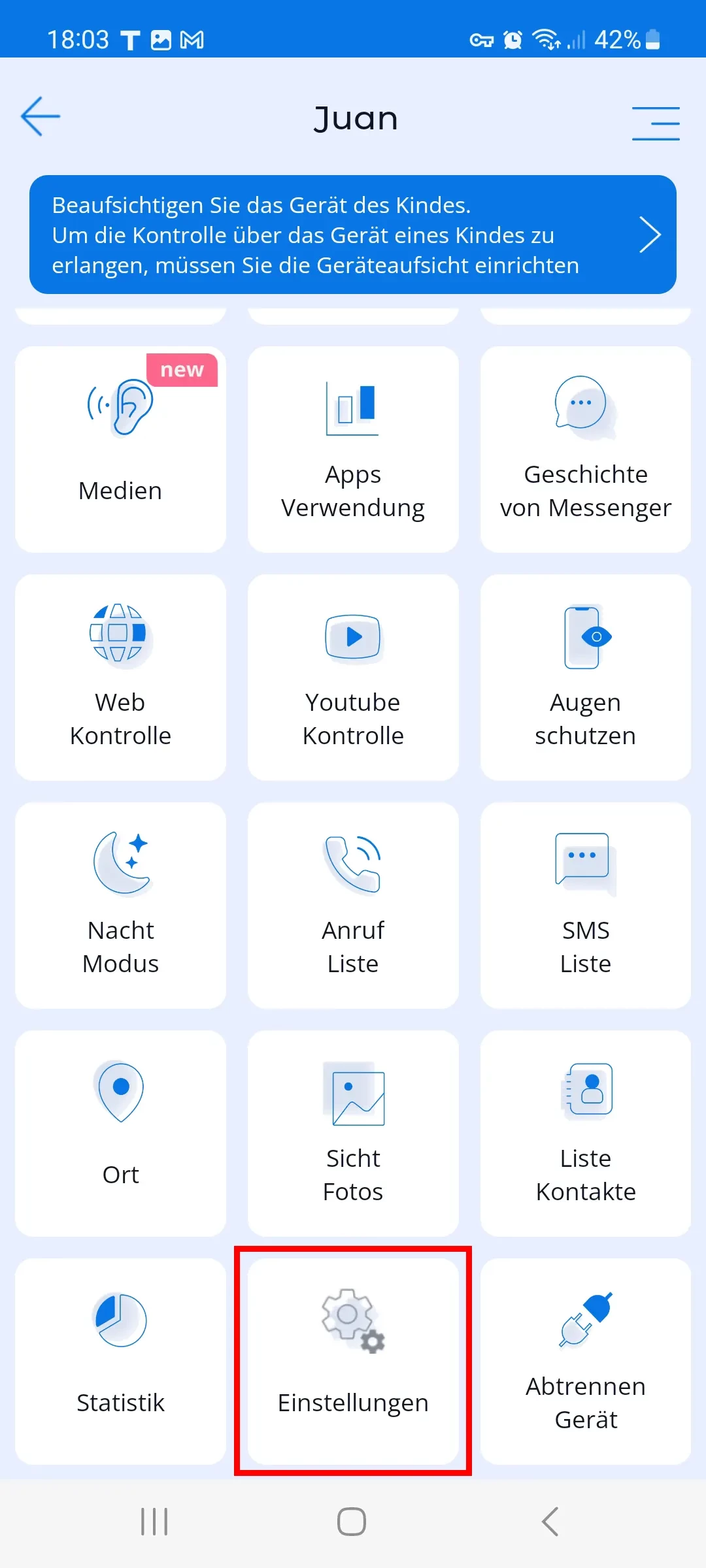The width and height of the screenshot is (706, 1568).
Task: Open Nacht Modus
Action: click(120, 906)
